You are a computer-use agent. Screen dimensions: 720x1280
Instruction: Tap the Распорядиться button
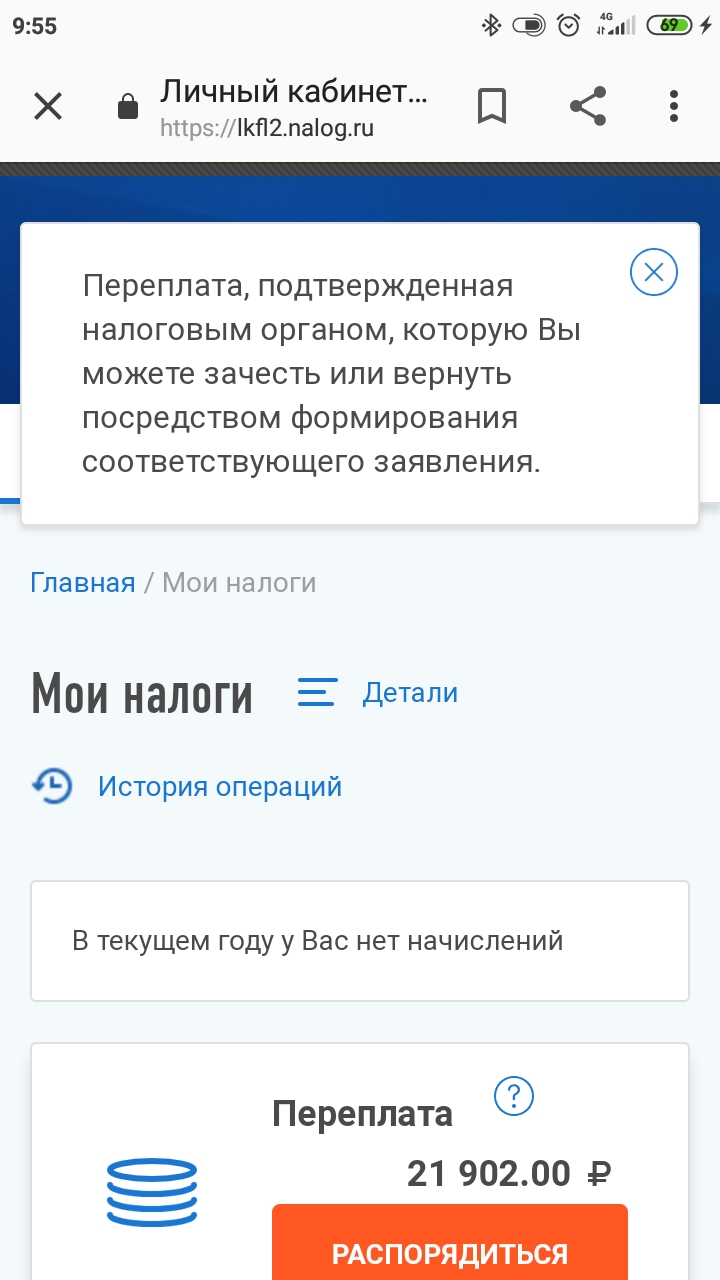point(450,1243)
